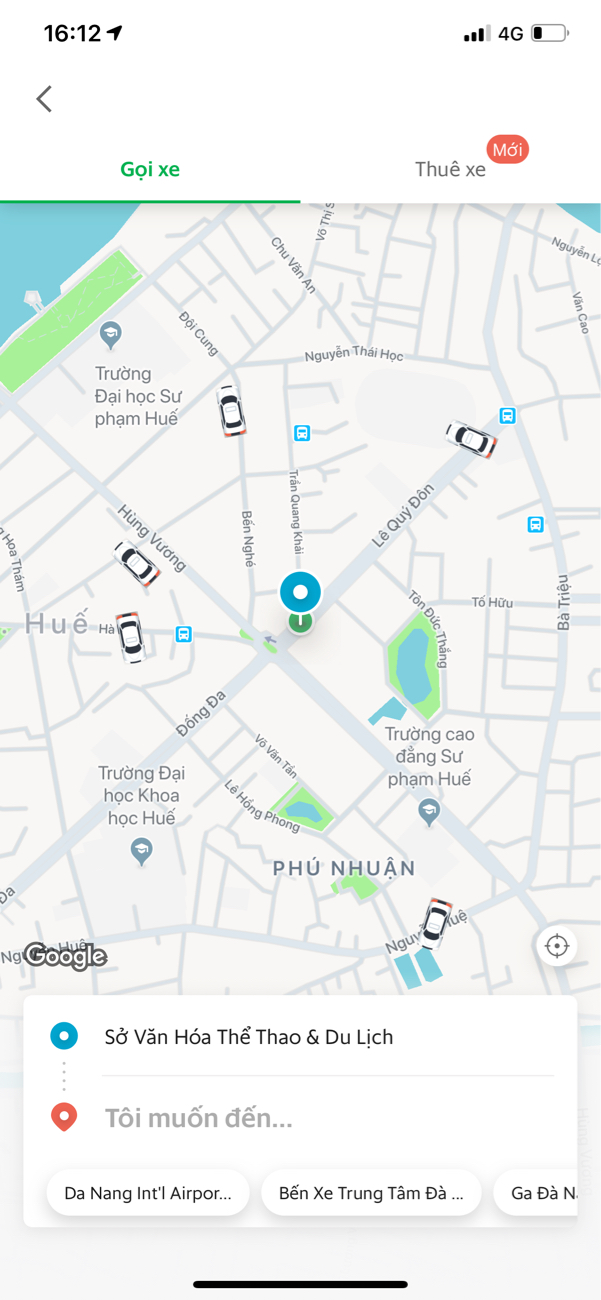This screenshot has width=601, height=1300.
Task: Pick the Bến Xe Trung Tâm Đà chip
Action: click(x=371, y=1193)
